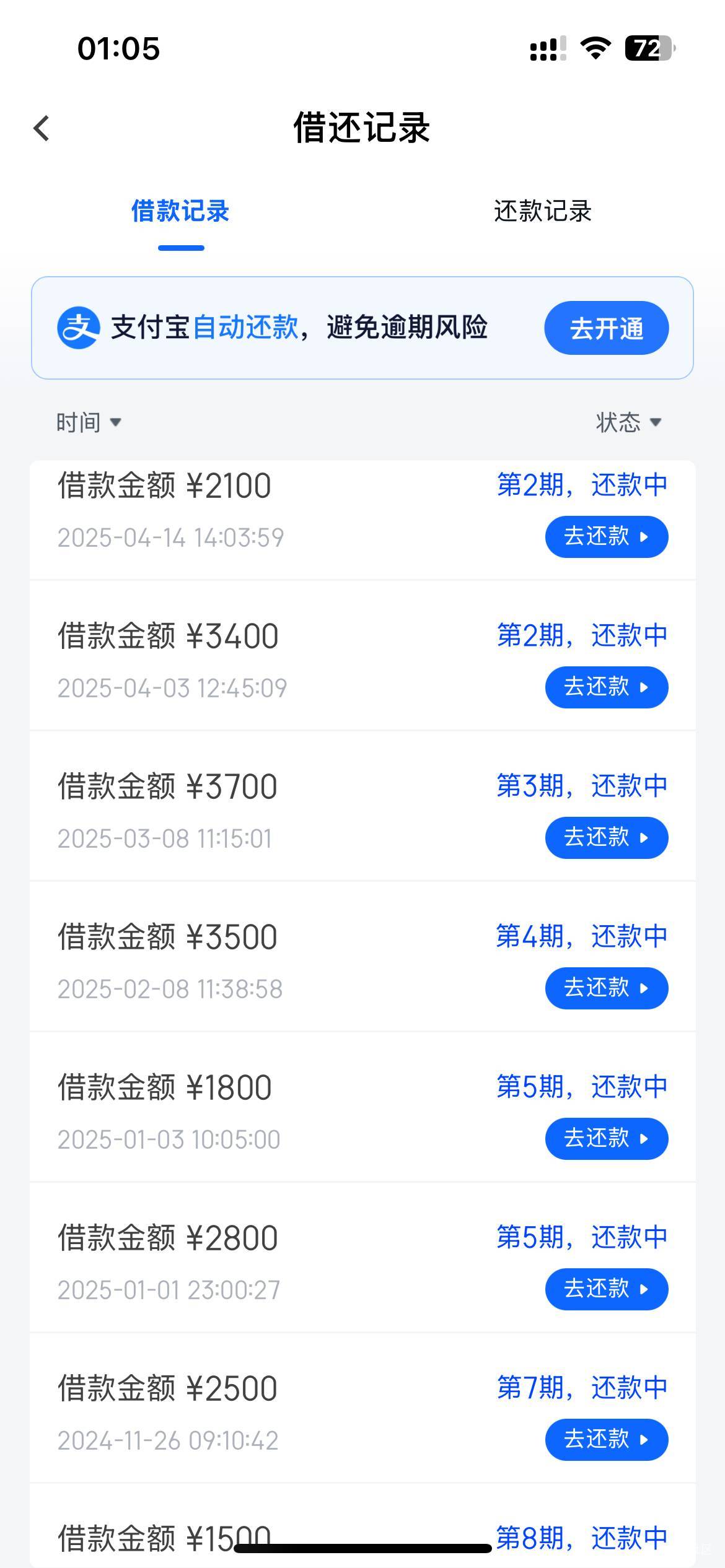Switch to the 还款记录 tab
725x1568 pixels.
[543, 211]
